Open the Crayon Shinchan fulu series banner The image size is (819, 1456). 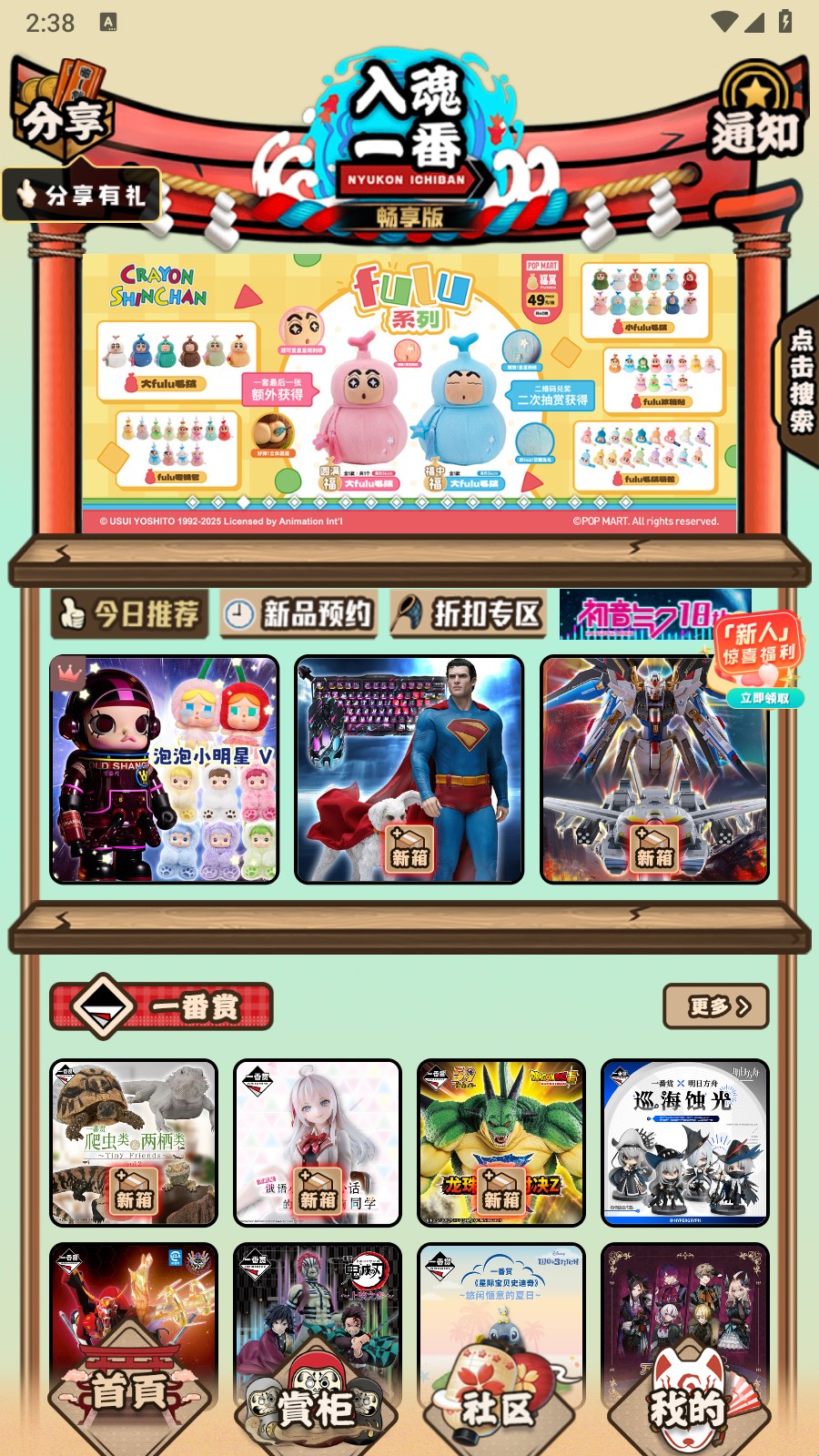[409, 393]
